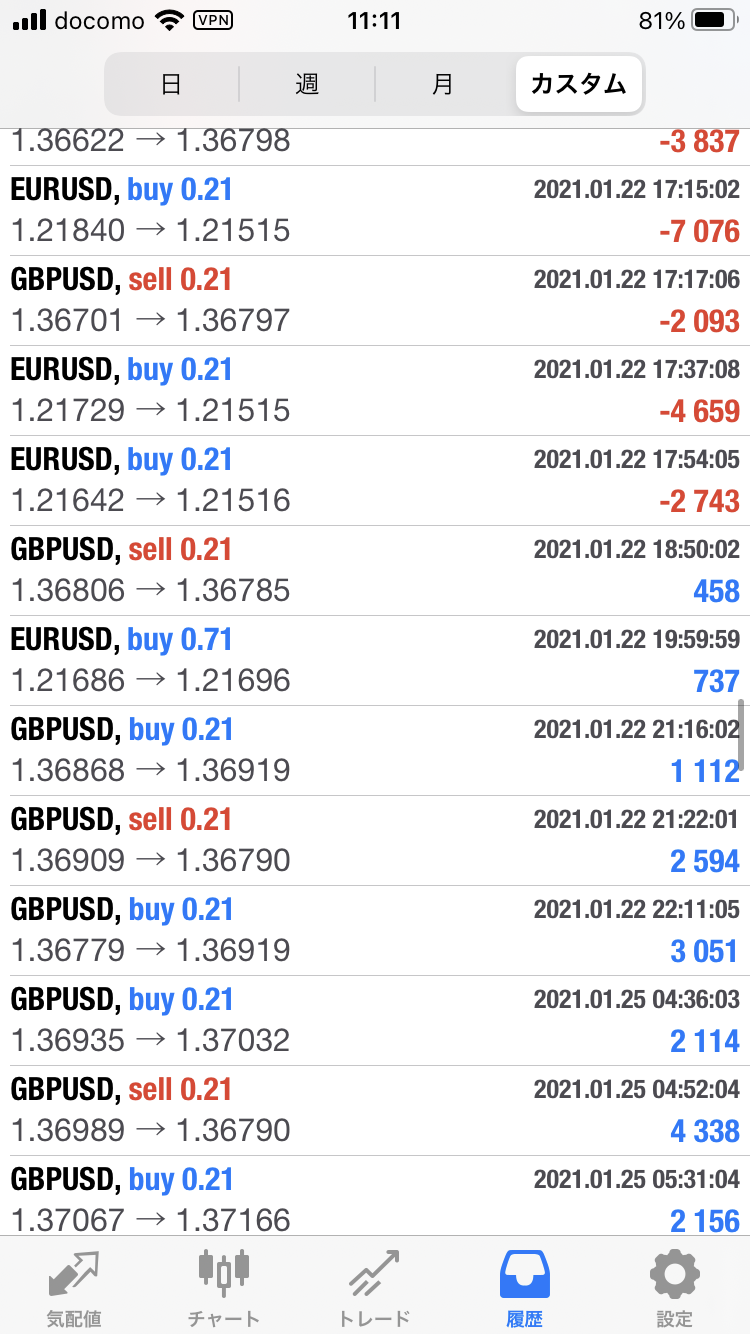
Task: Open the EURUSD buy trade from 17:37:08
Action: tap(375, 391)
